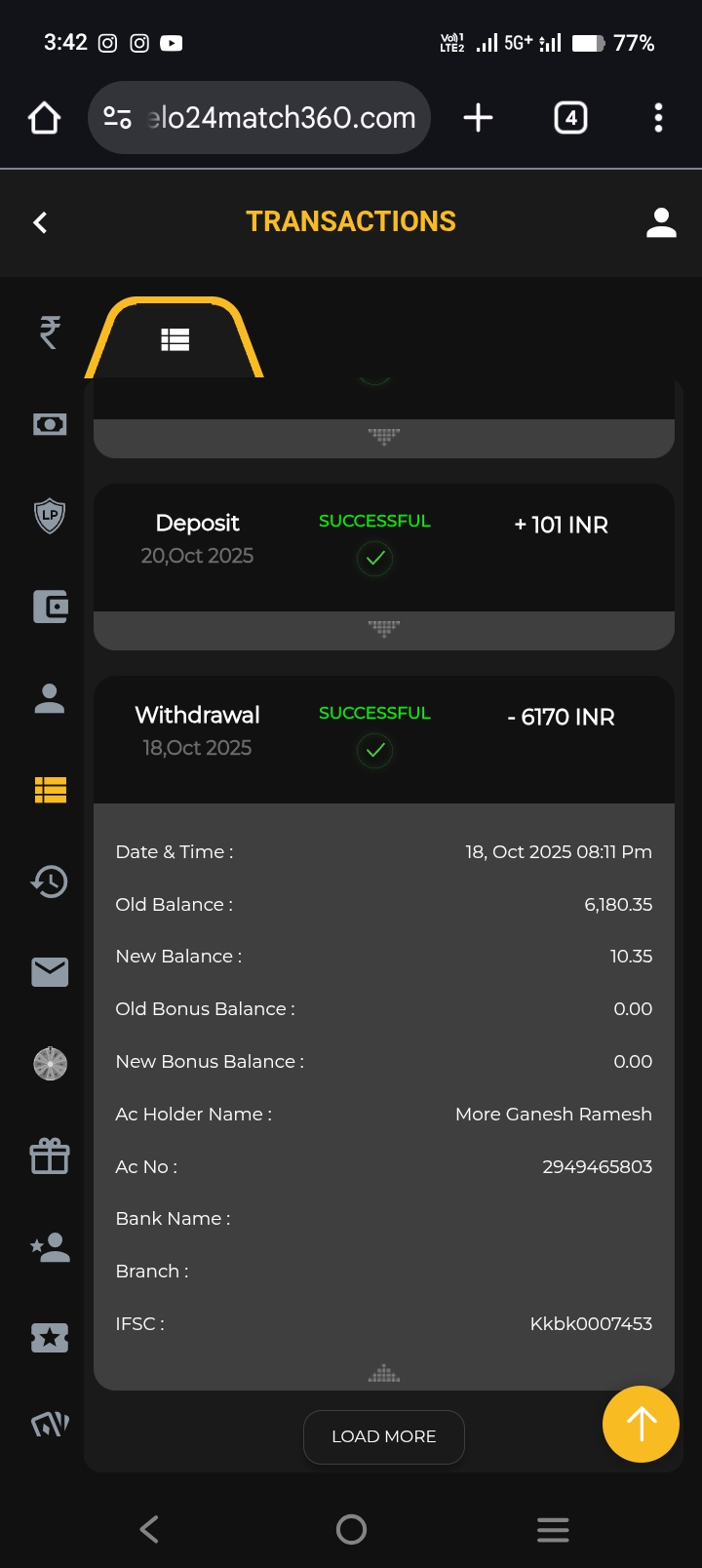702x1568 pixels.
Task: Open the LP shield icon in sidebar
Action: tap(50, 515)
